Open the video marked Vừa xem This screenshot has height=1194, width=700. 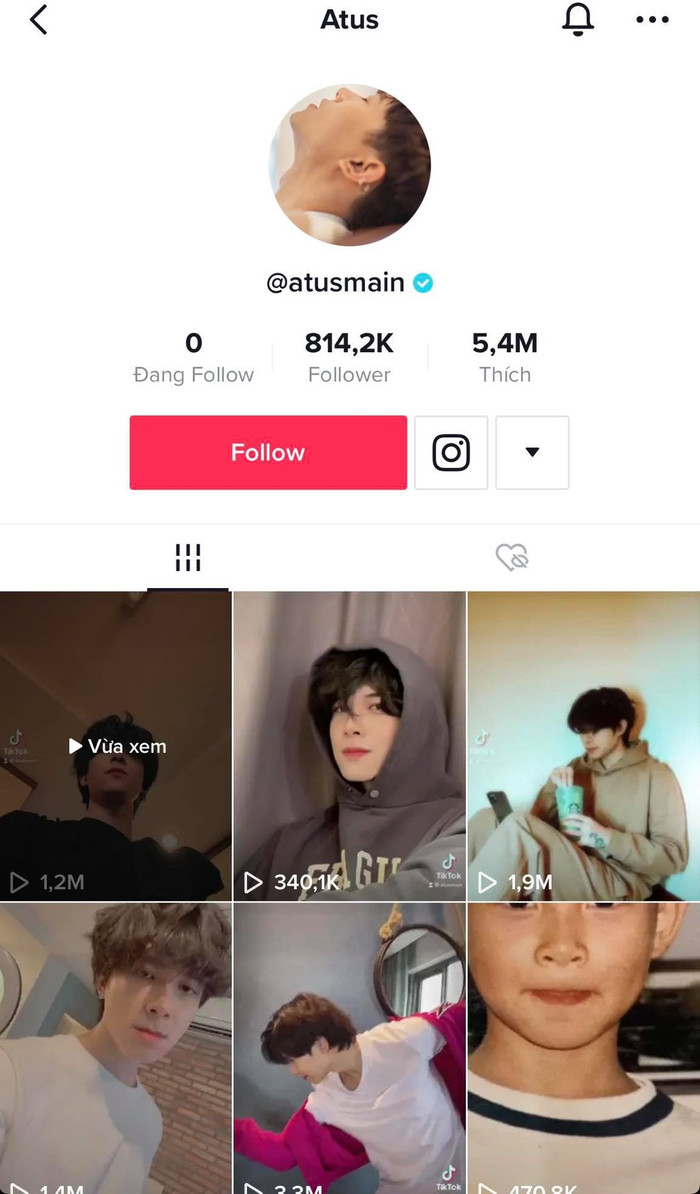point(116,746)
